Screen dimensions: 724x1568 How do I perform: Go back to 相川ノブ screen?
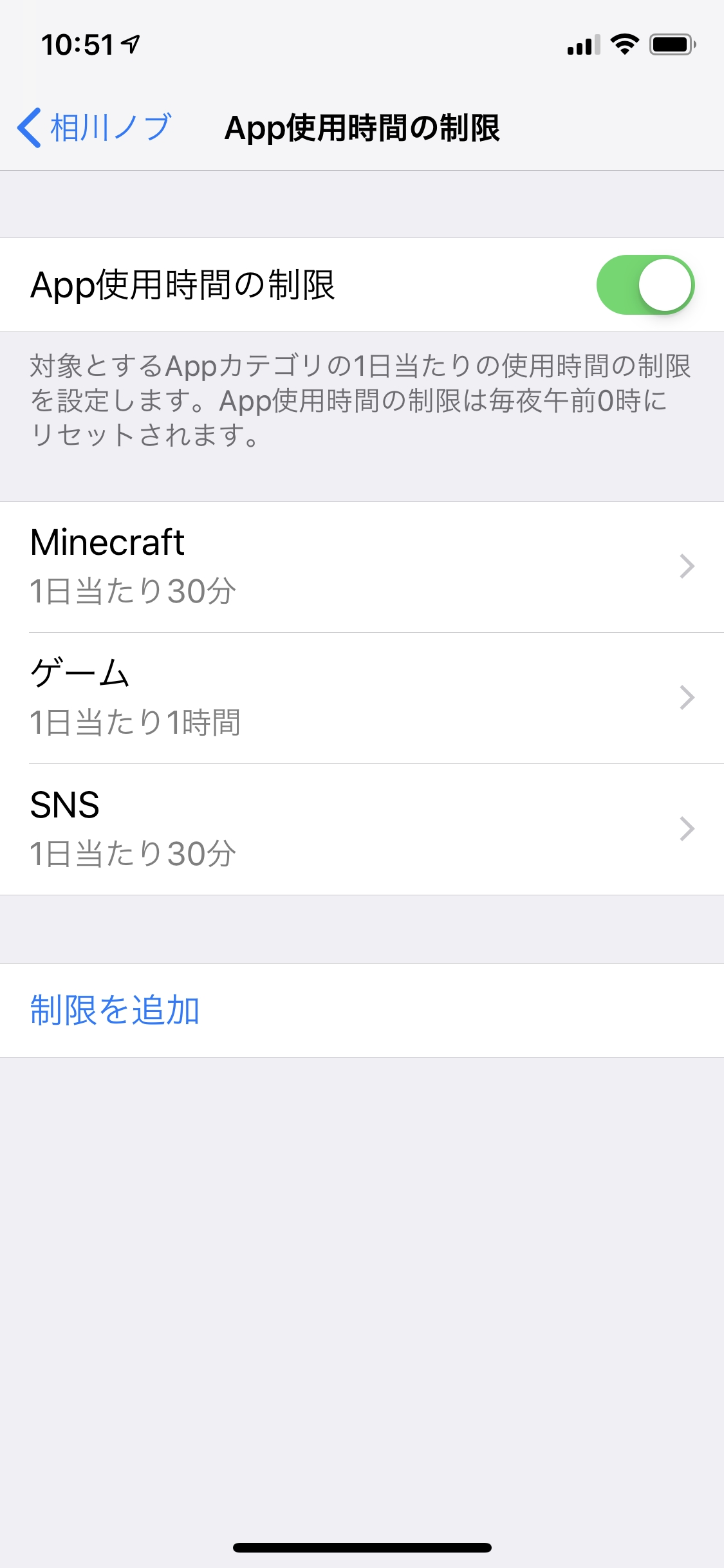[94, 127]
